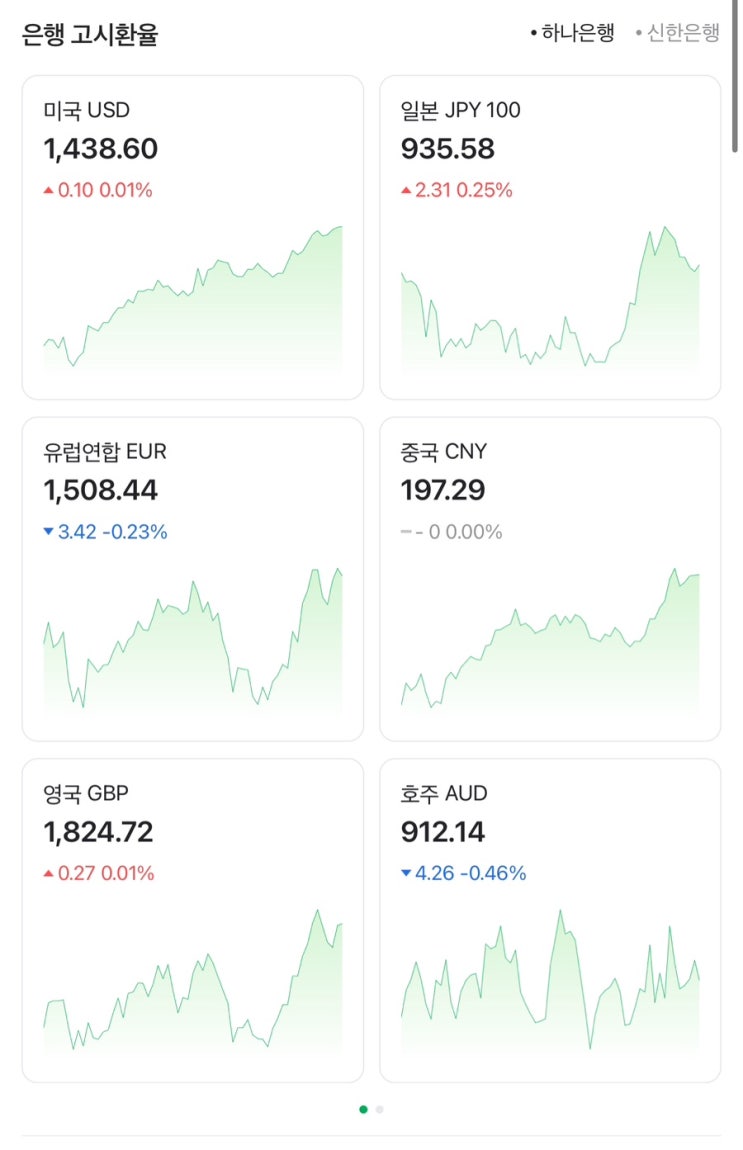Tap the second page indicator dot

(380, 1109)
